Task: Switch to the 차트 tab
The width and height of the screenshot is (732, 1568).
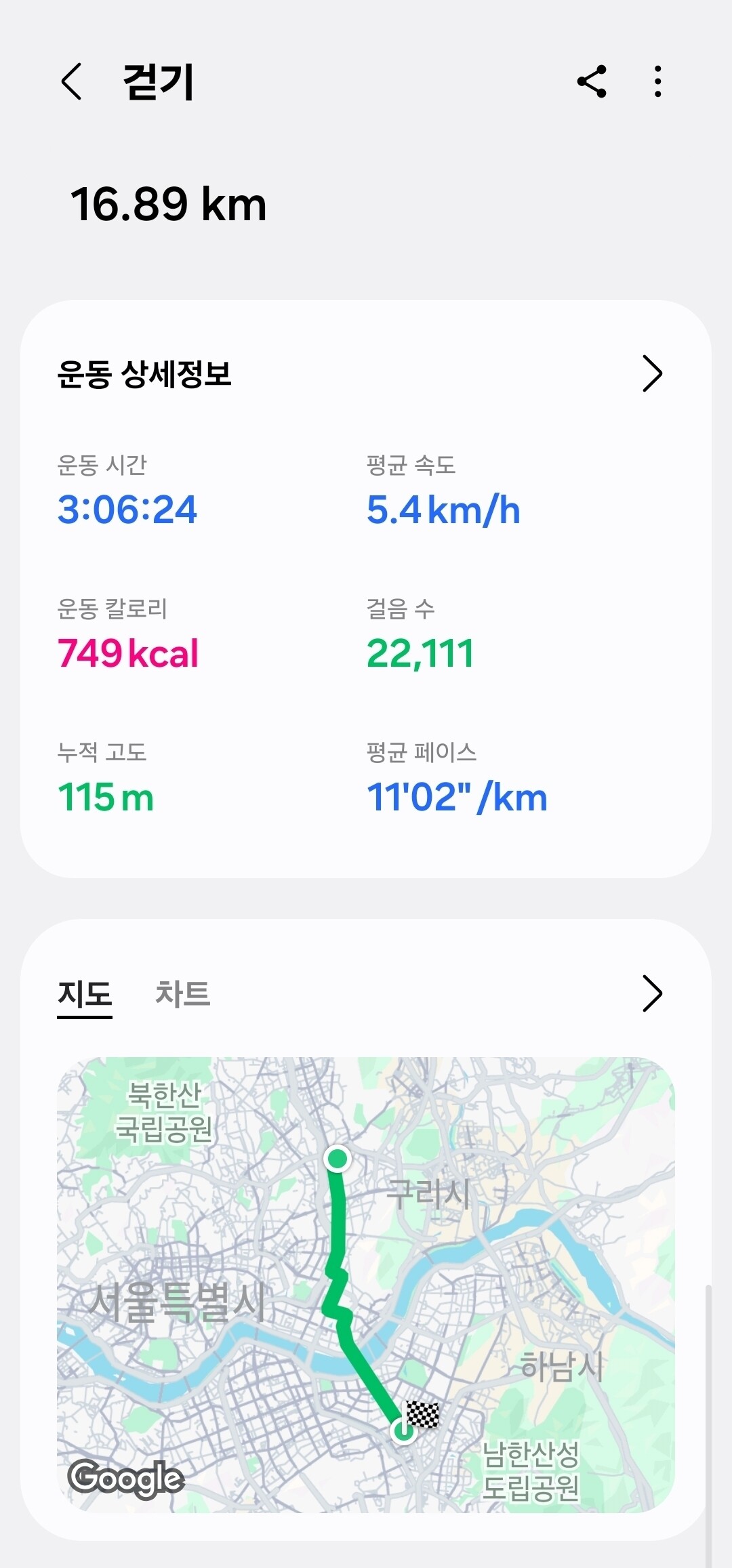Action: pos(183,995)
